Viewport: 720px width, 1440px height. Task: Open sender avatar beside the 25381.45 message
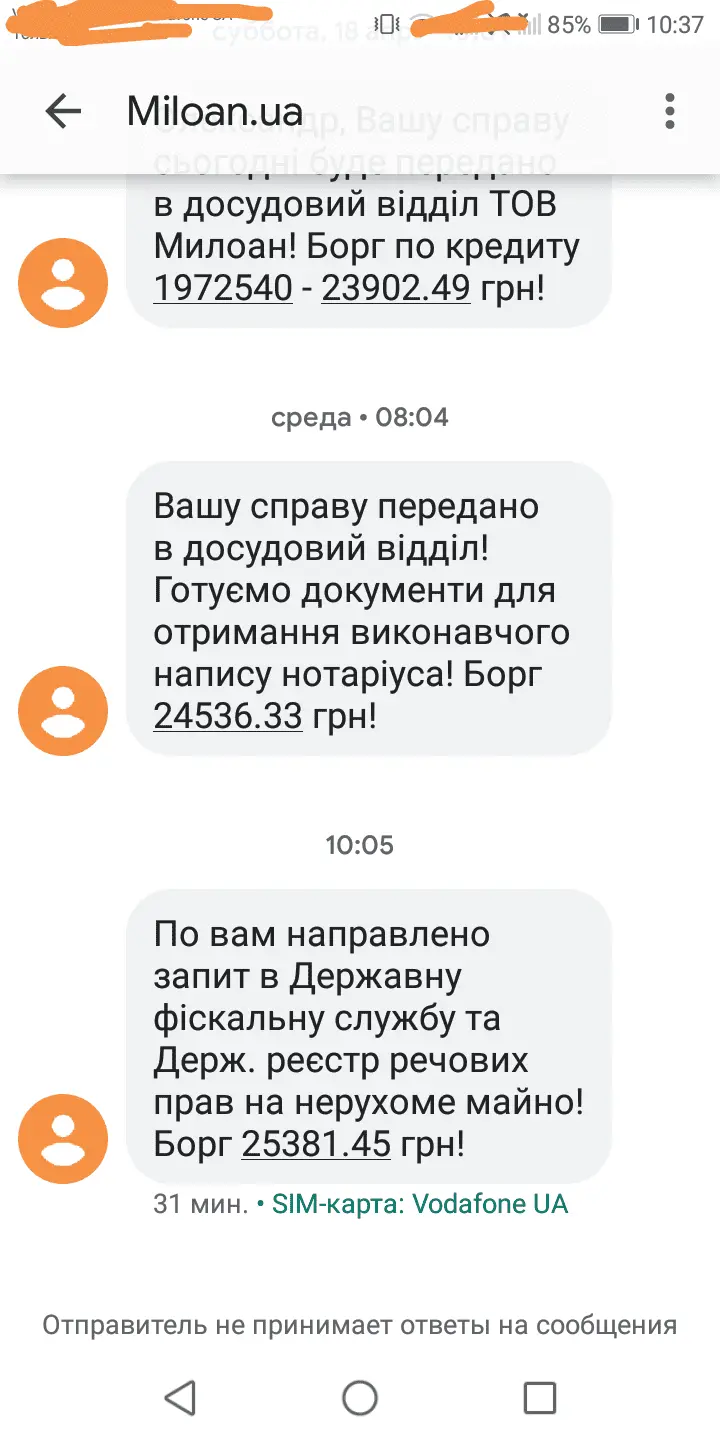pos(63,1139)
